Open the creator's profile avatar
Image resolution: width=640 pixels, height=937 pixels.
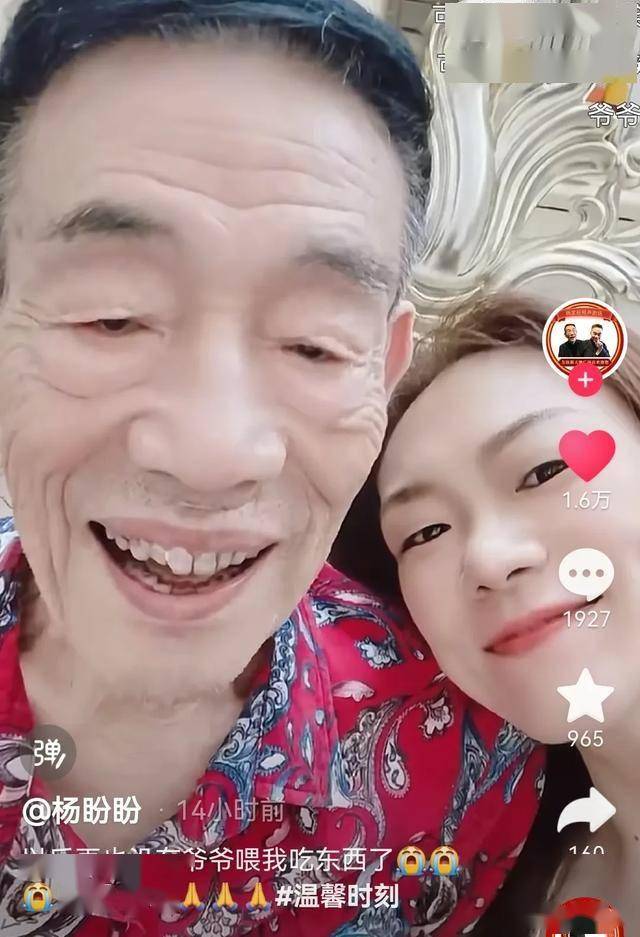click(x=585, y=338)
